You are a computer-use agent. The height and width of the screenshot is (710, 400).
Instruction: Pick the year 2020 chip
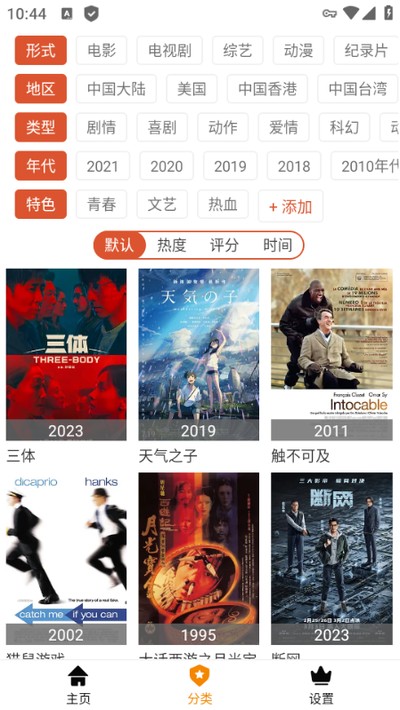tap(166, 166)
